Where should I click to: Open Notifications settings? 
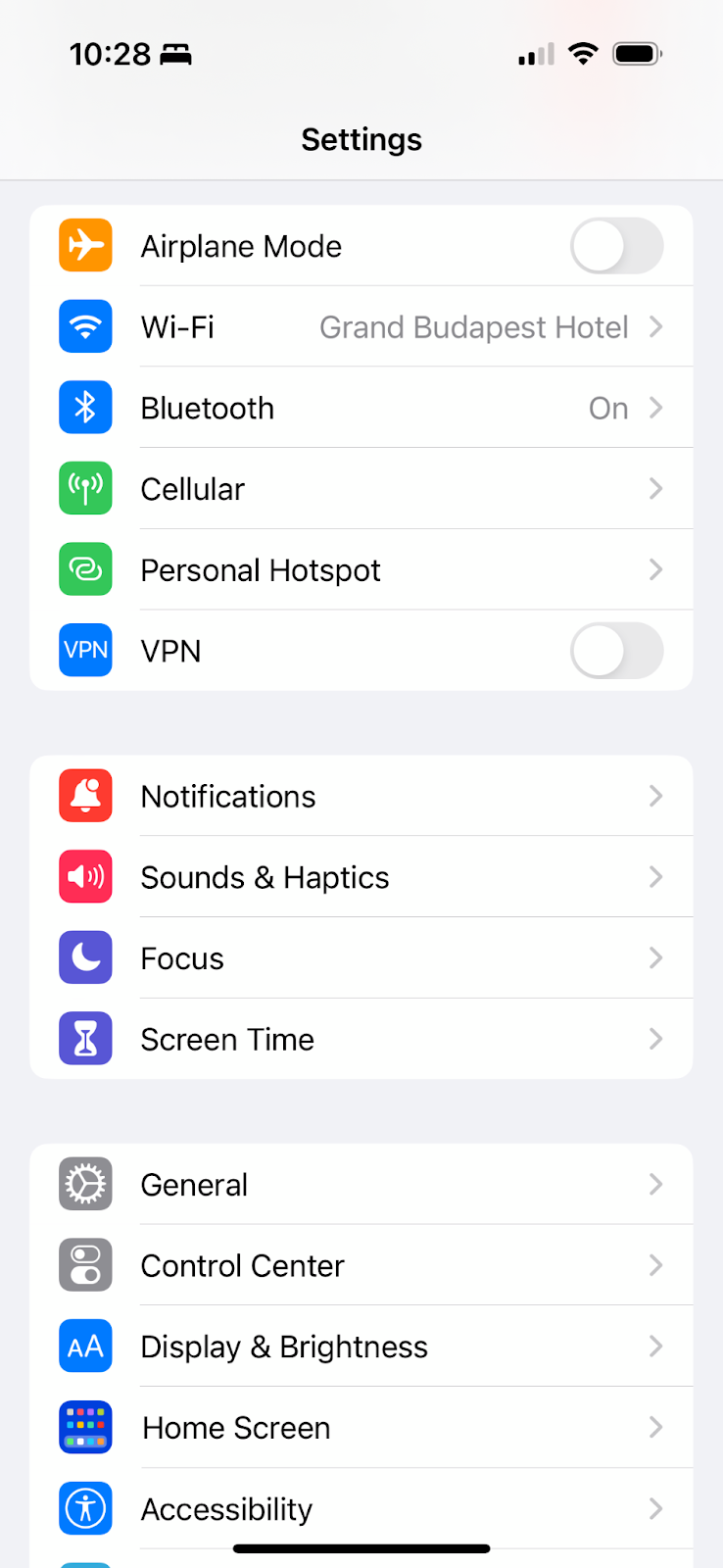pos(392,797)
